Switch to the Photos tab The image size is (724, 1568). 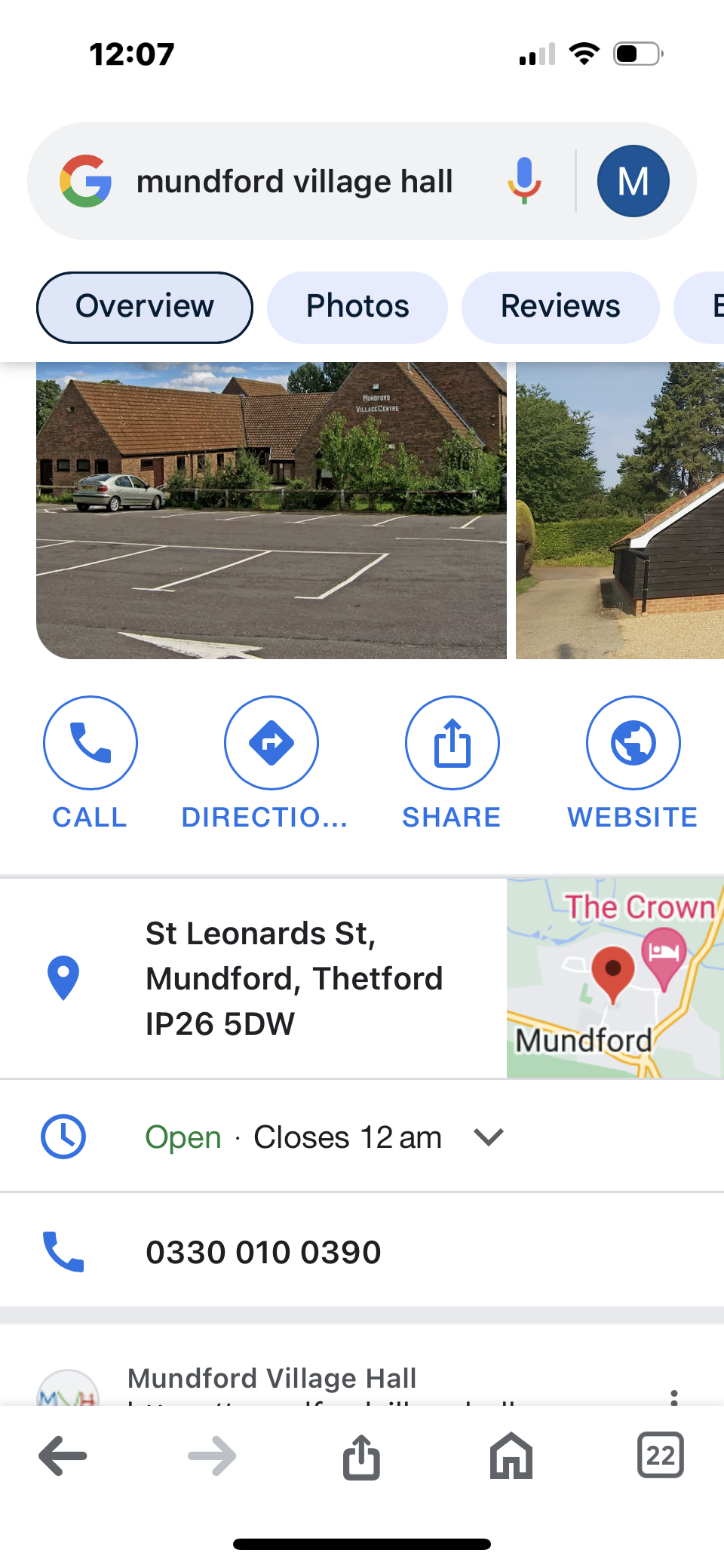coord(357,307)
